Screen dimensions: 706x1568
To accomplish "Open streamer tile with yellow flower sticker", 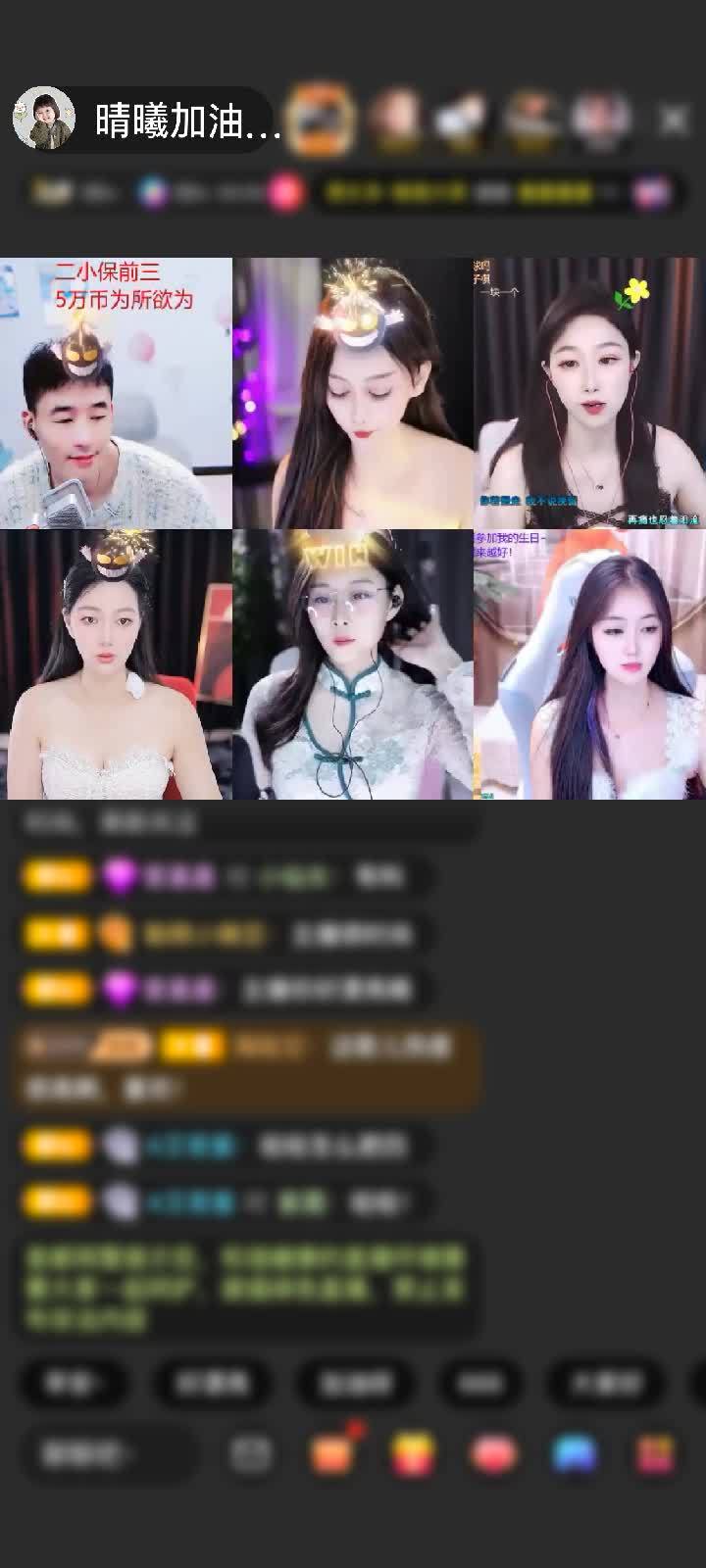I will click(589, 393).
